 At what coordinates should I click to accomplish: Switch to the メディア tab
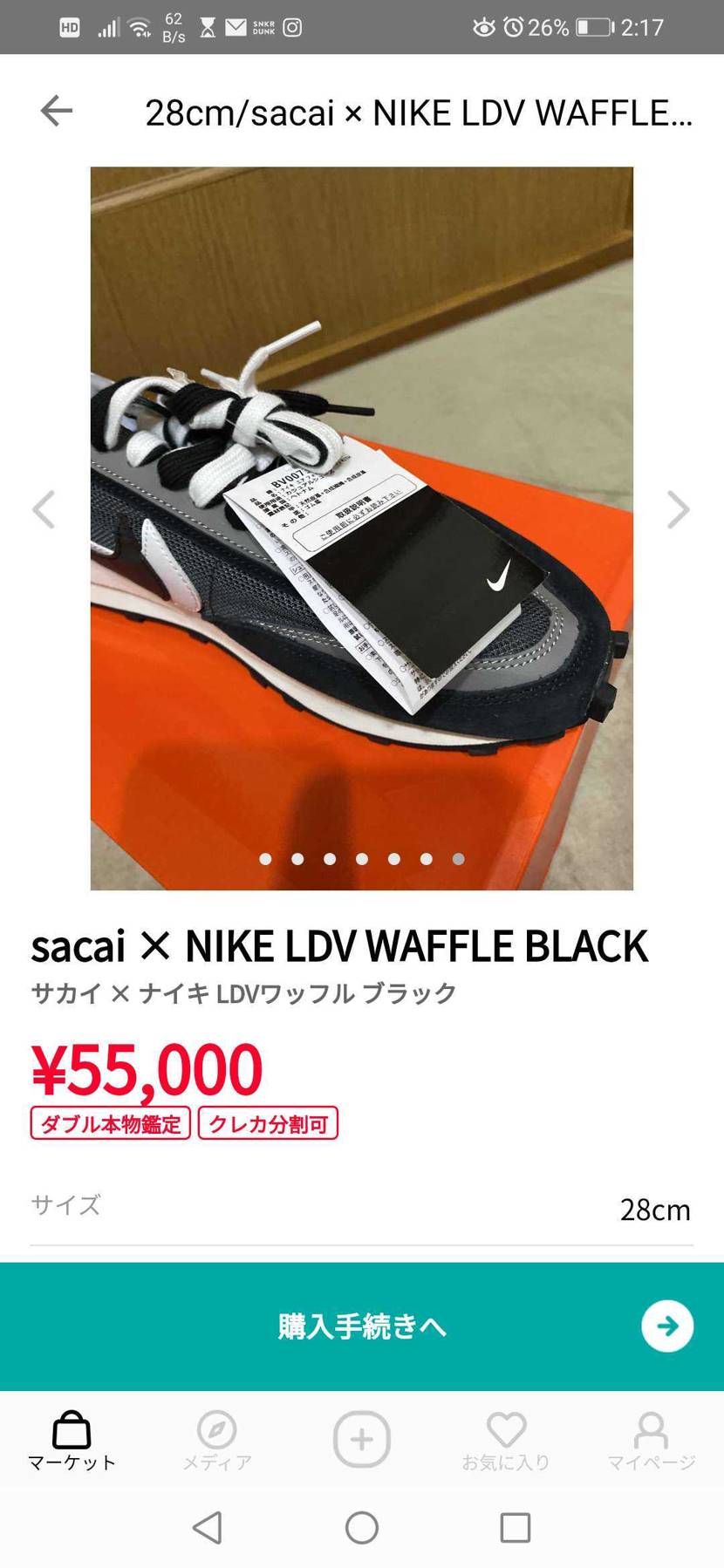click(216, 1441)
